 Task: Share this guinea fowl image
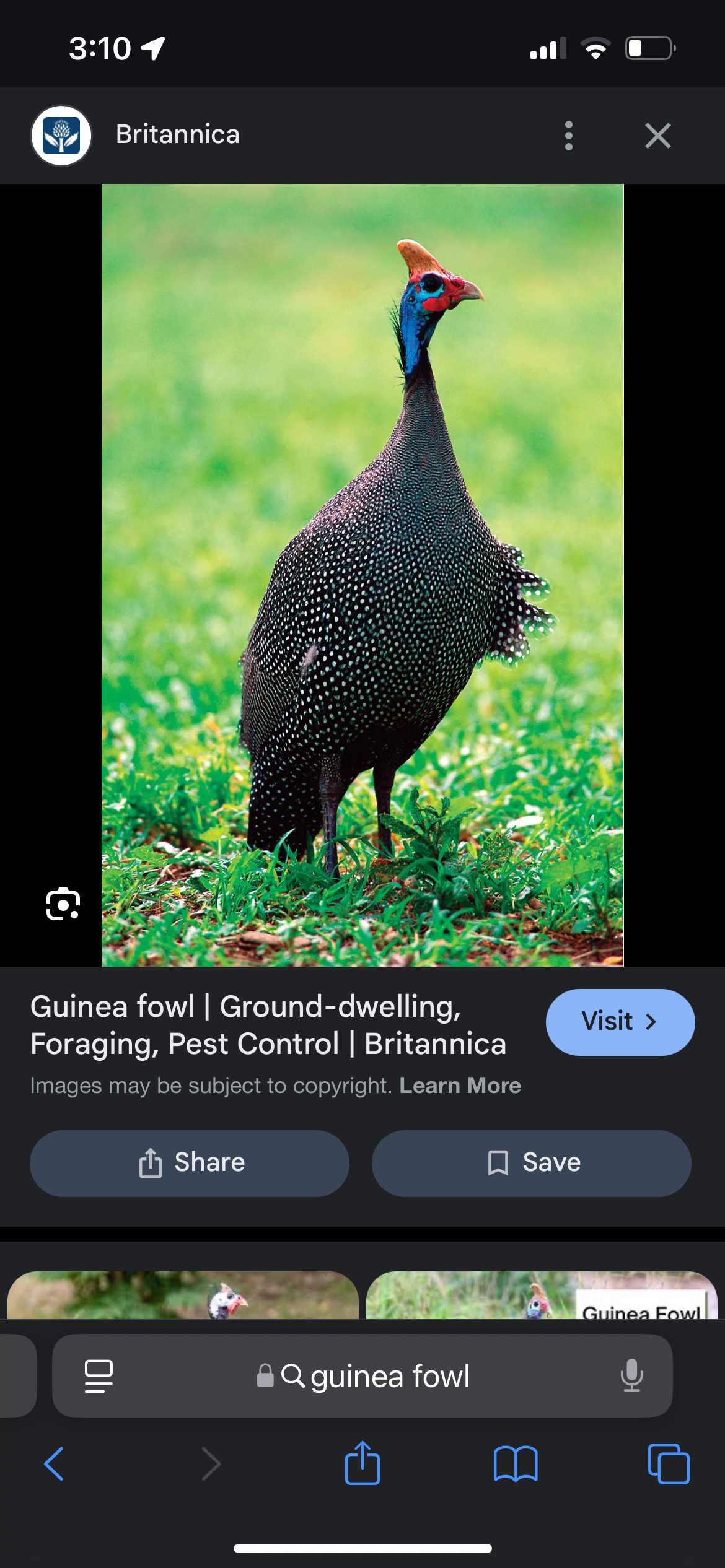click(190, 1163)
